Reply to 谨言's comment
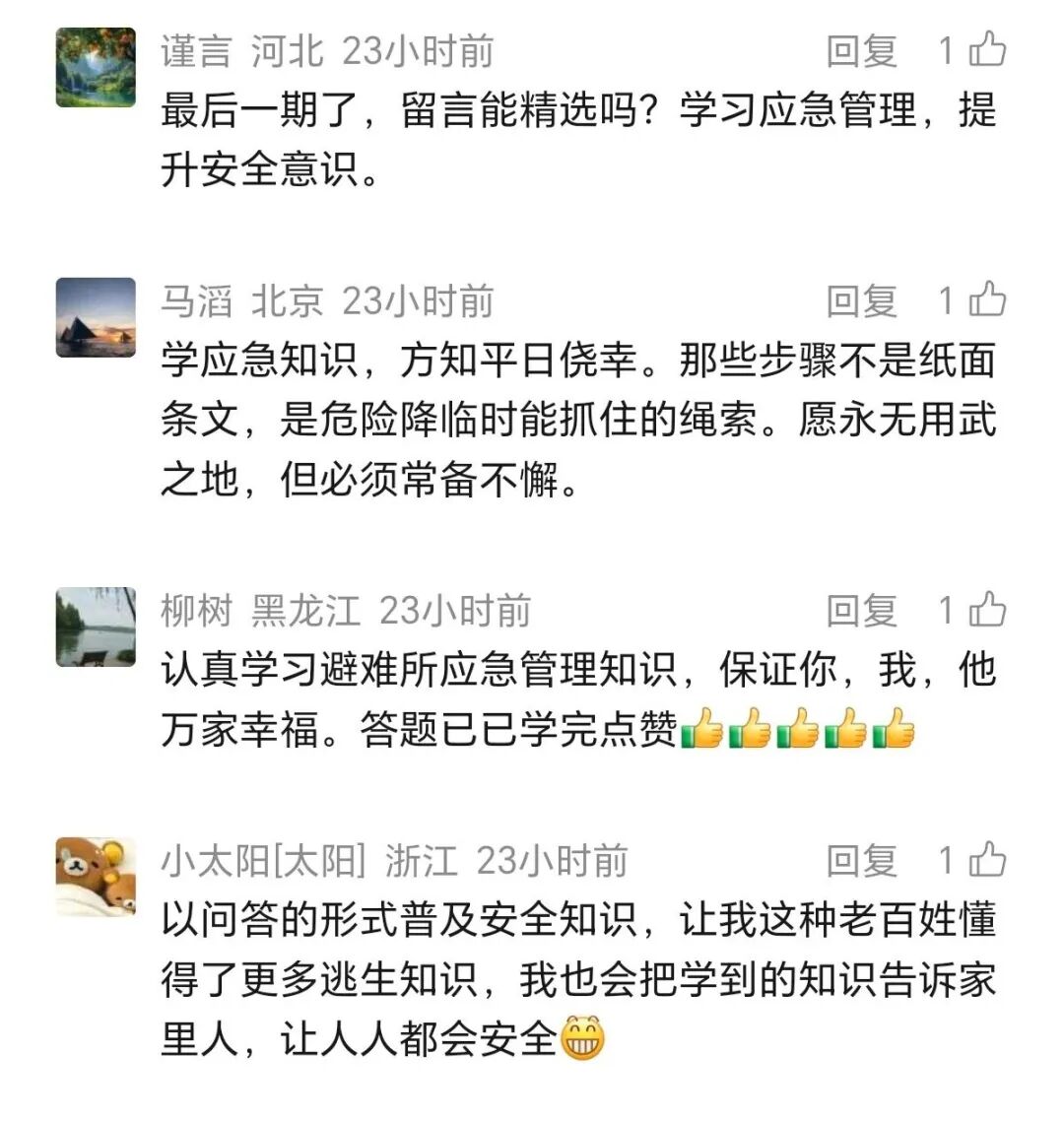This screenshot has width=1064, height=1121. 861,51
